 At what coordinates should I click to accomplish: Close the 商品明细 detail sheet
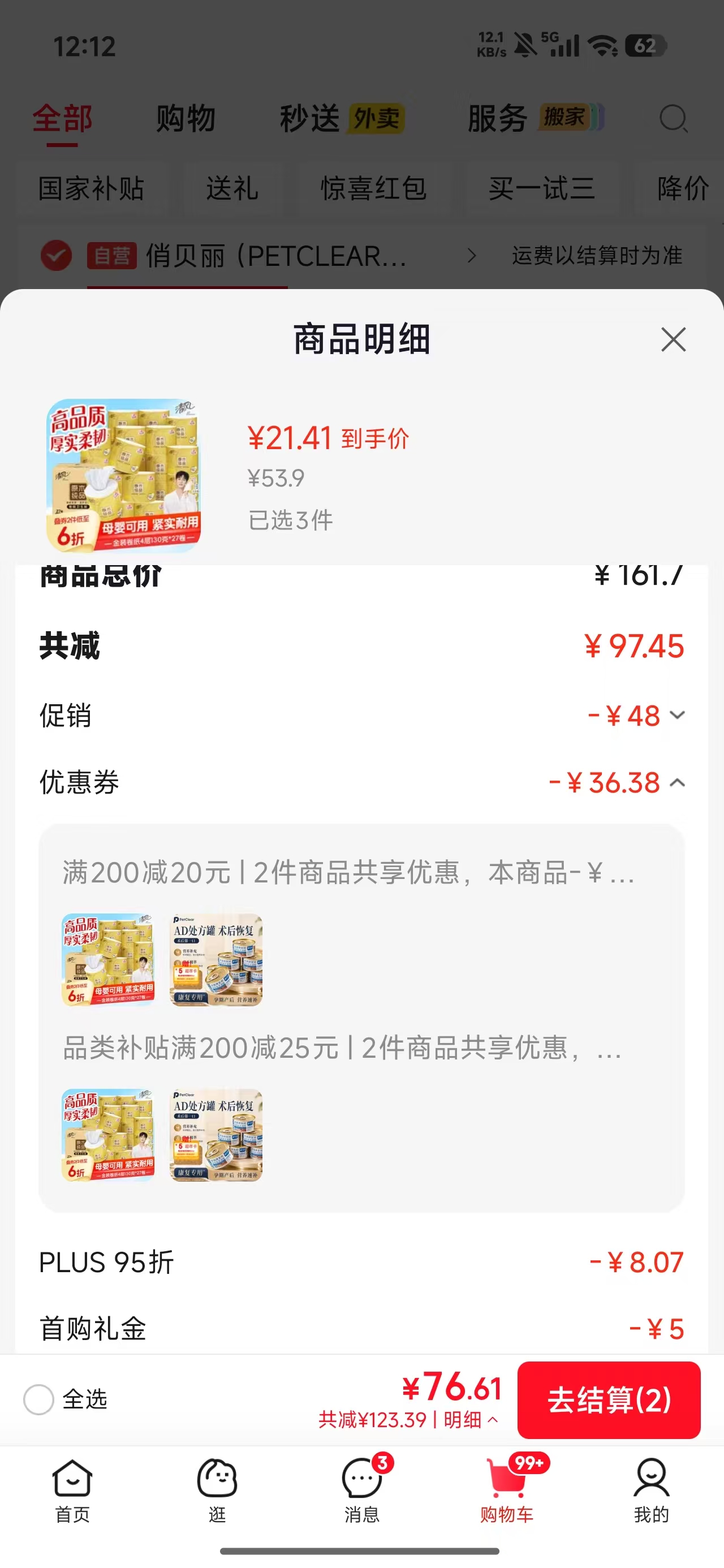click(673, 339)
